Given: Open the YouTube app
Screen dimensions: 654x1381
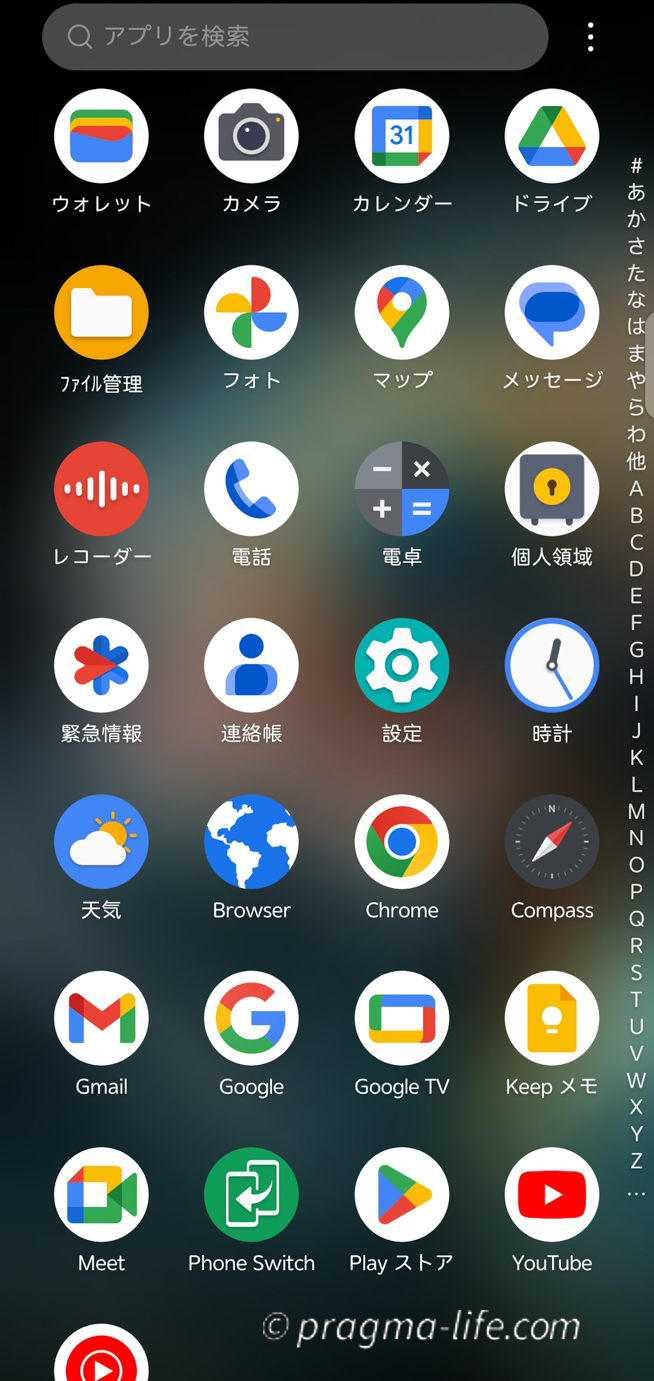Looking at the screenshot, I should coord(552,1194).
